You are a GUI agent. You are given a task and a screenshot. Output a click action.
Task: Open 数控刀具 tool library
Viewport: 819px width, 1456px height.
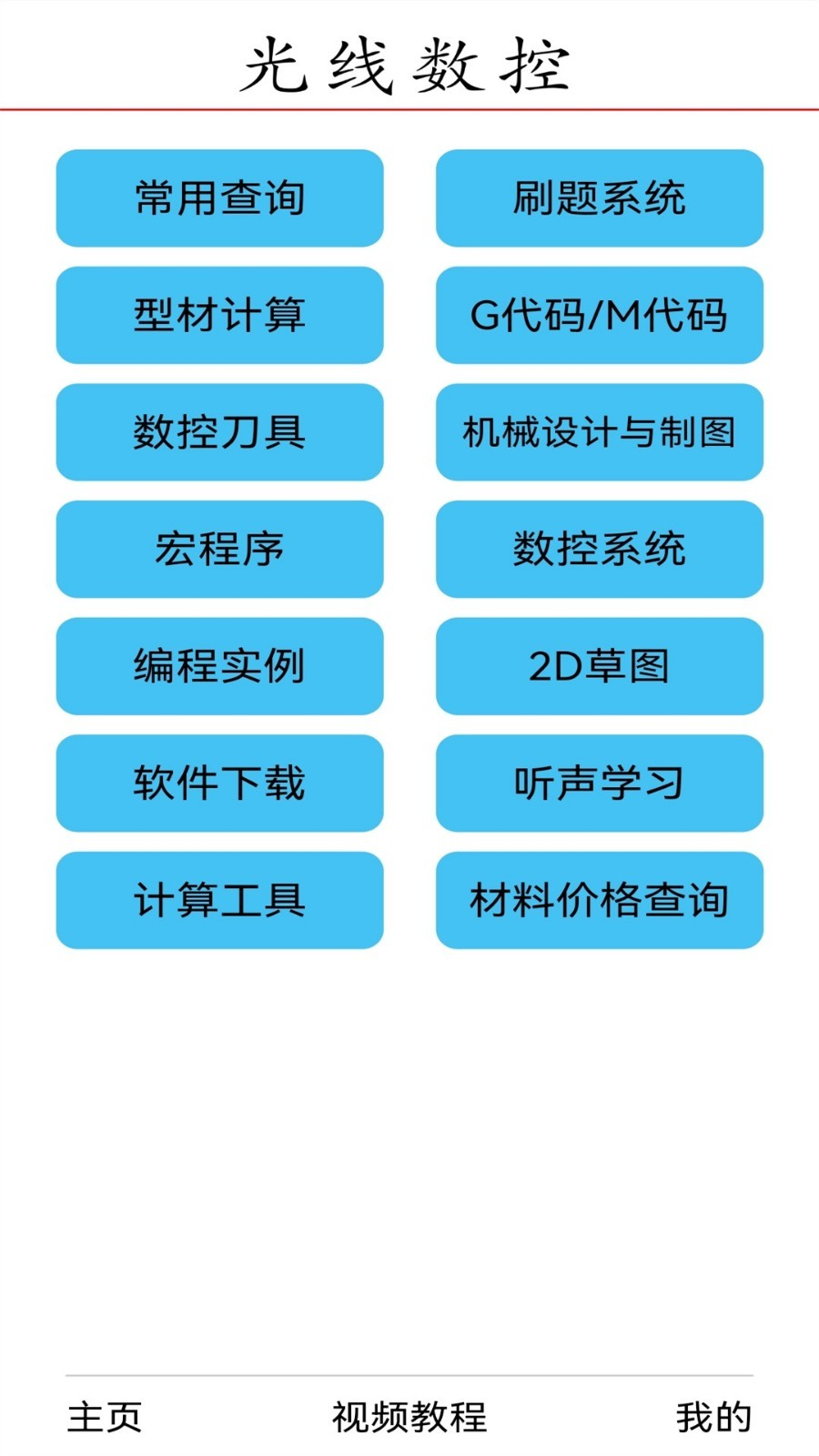[218, 432]
